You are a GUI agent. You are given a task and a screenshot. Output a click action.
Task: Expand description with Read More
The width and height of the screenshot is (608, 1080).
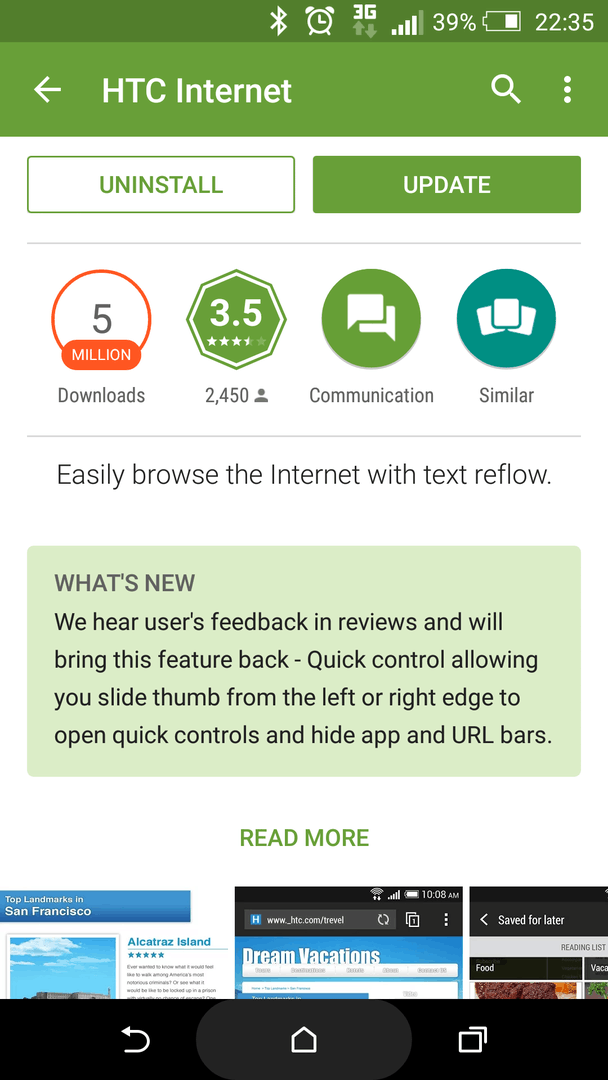[304, 838]
